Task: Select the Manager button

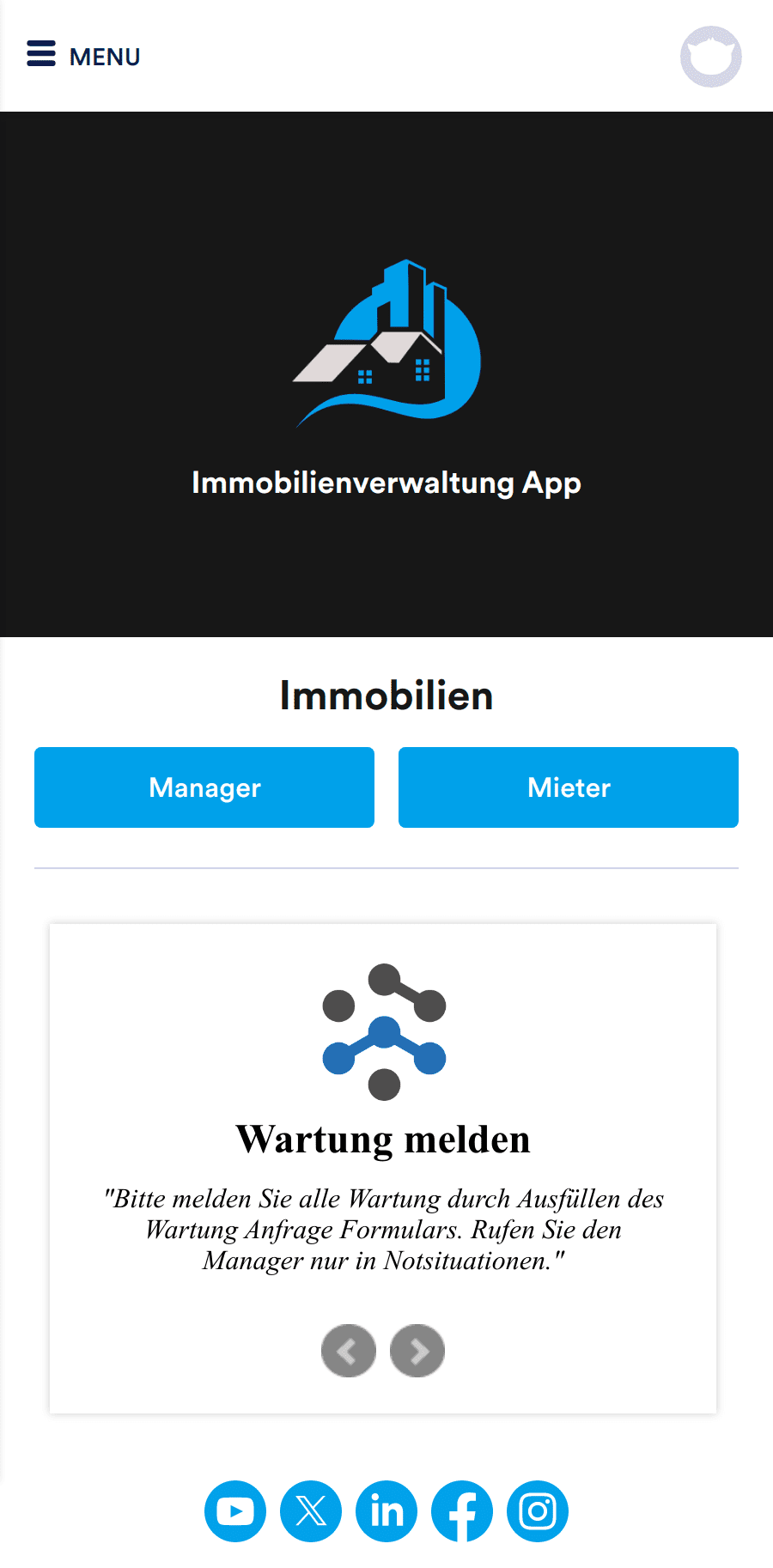Action: (204, 787)
